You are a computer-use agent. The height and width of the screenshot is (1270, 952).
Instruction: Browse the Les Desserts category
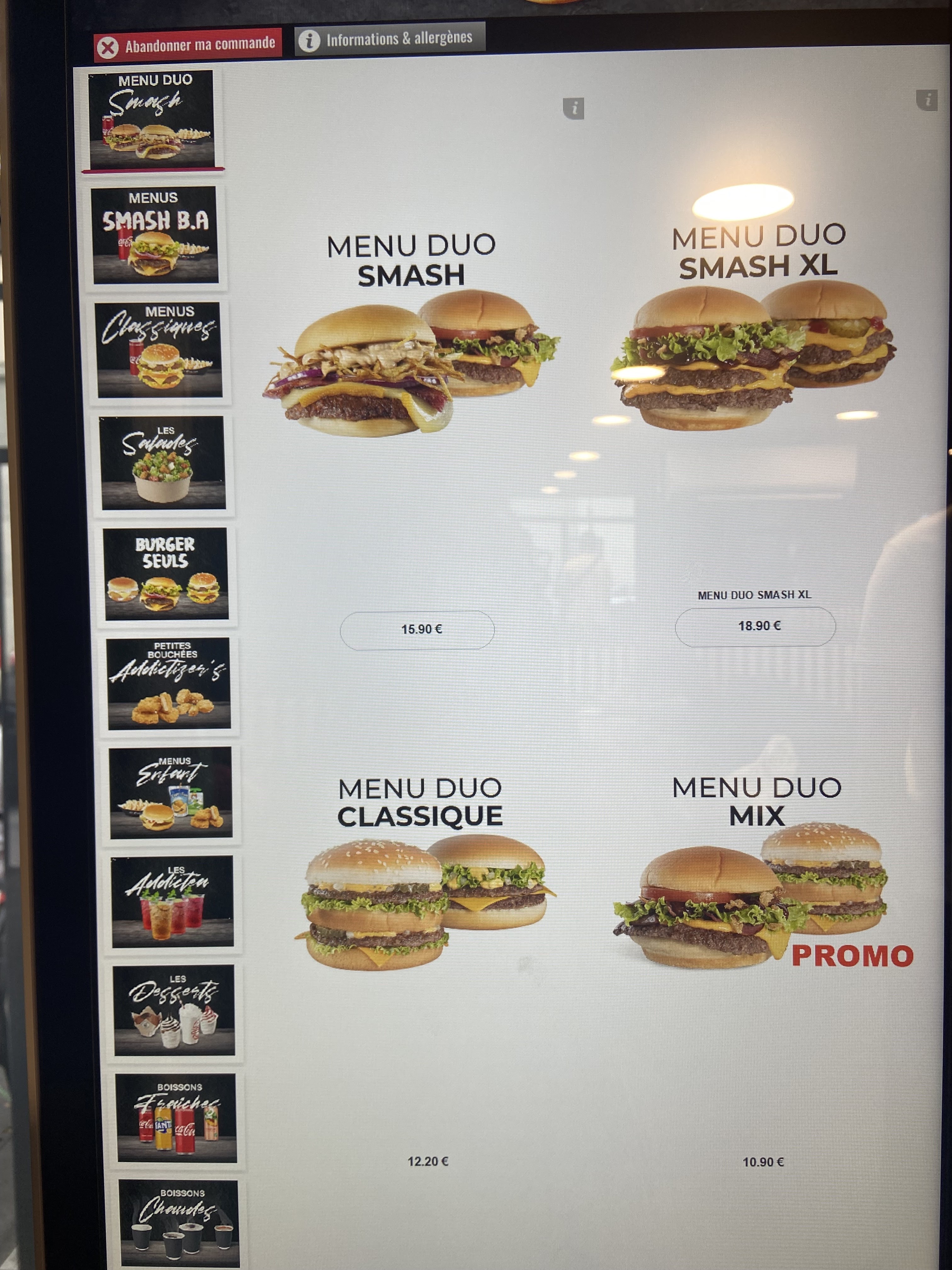click(x=174, y=1010)
